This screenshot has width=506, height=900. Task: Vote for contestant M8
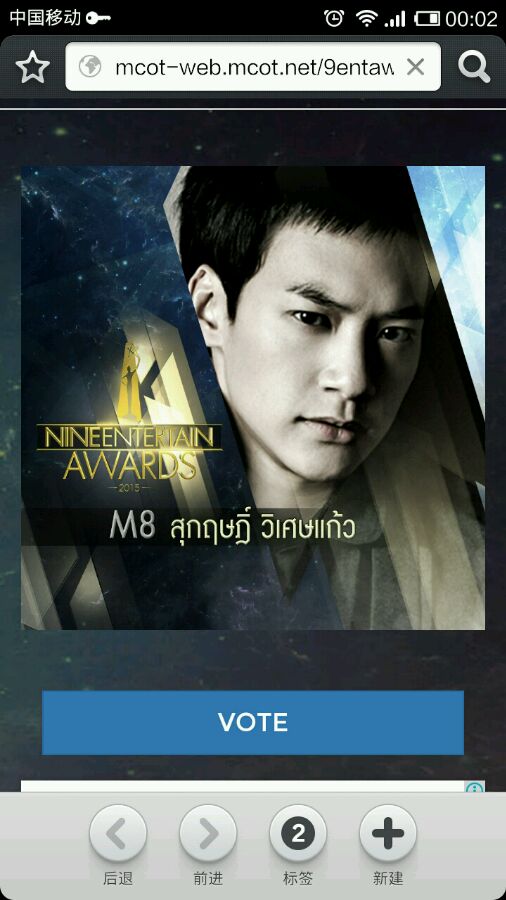(x=252, y=722)
